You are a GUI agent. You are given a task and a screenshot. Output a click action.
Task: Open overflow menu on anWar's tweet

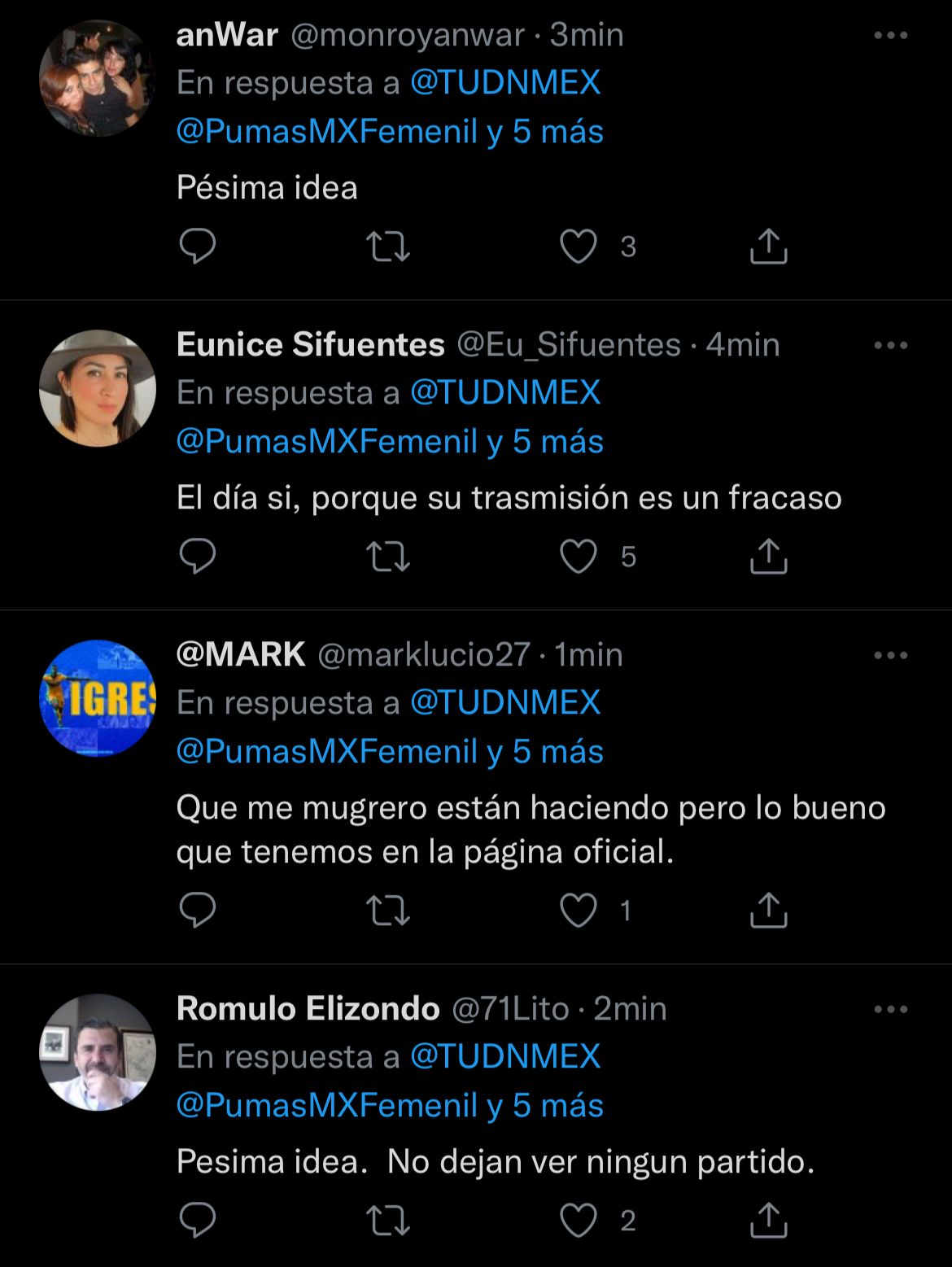890,36
